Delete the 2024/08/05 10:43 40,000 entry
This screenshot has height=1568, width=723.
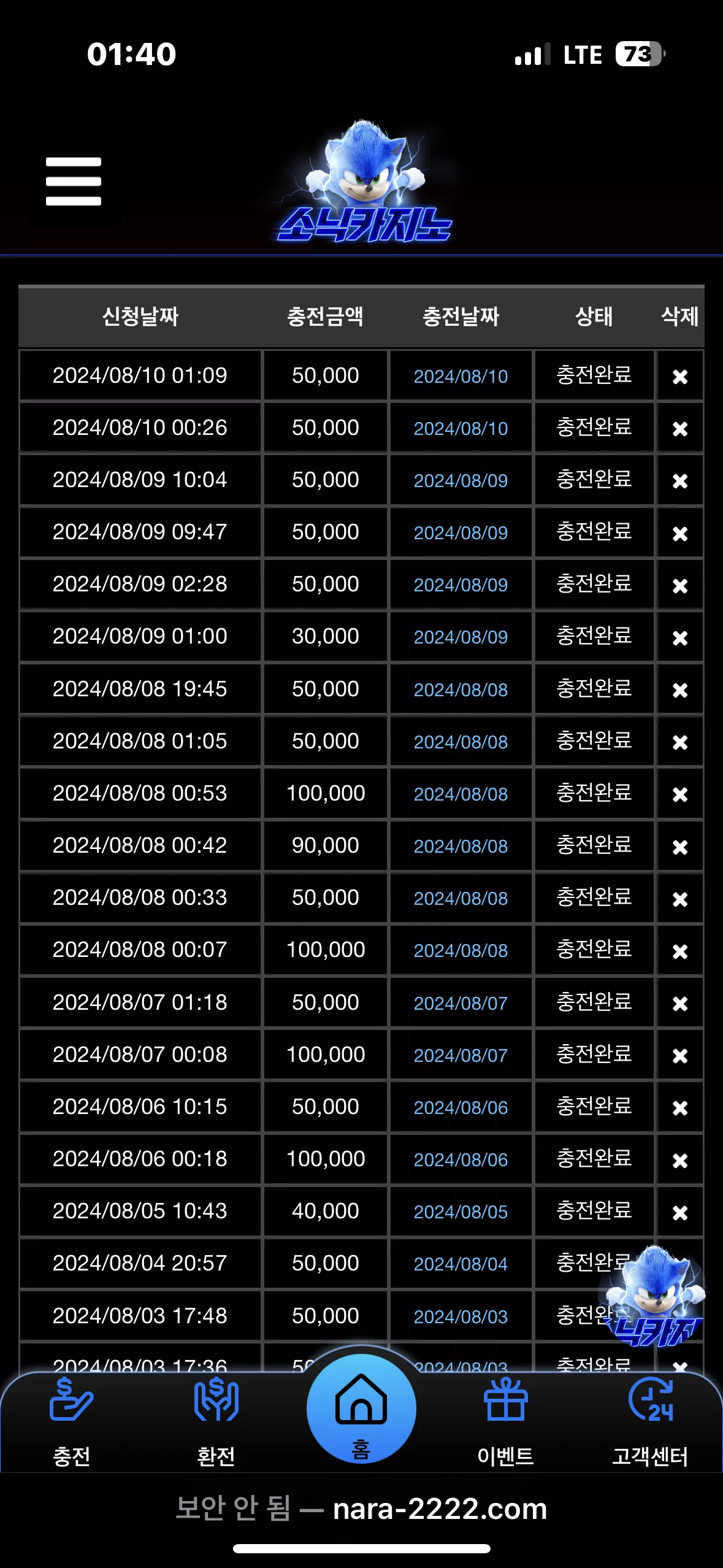679,1212
